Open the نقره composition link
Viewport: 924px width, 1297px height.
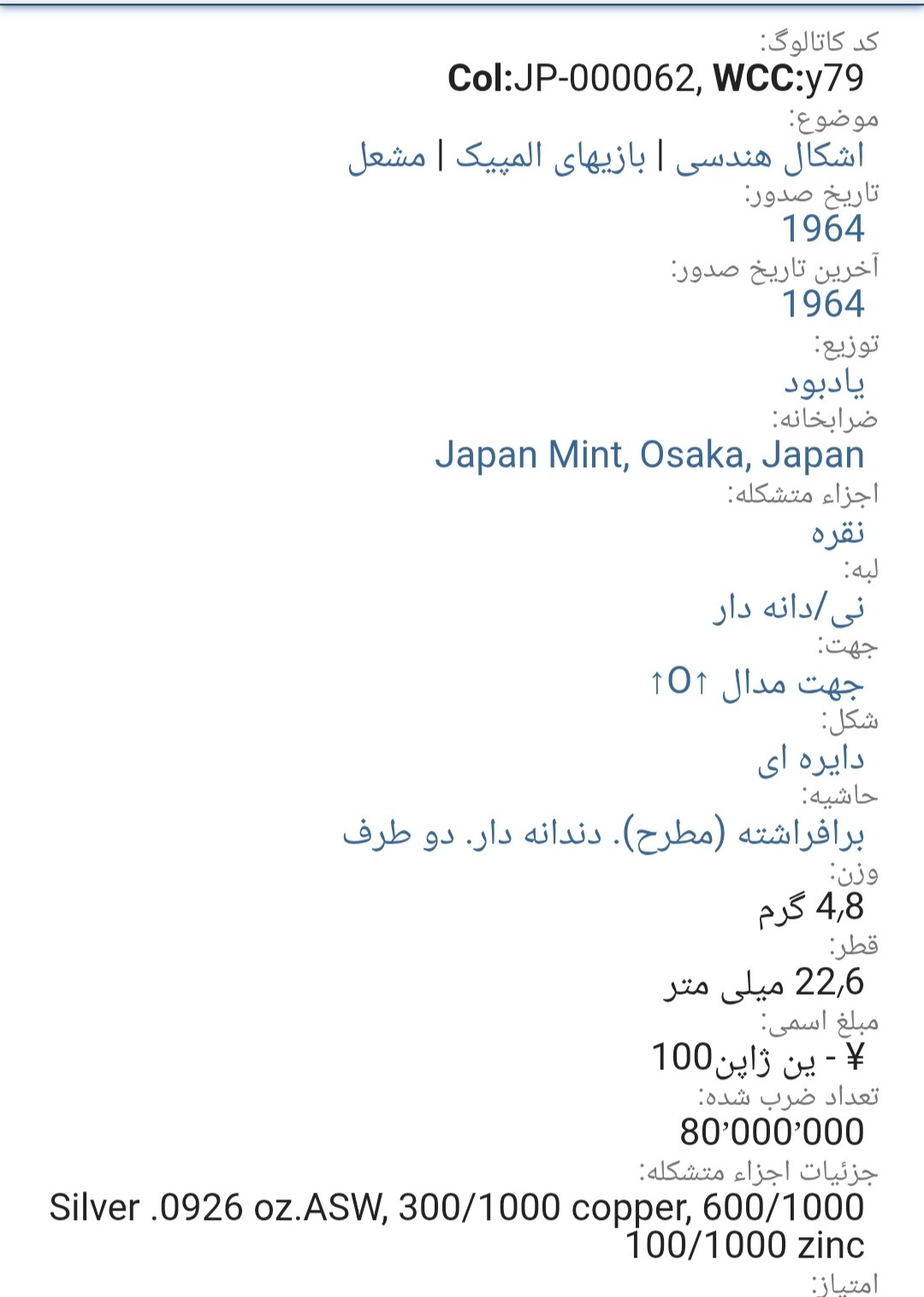pyautogui.click(x=838, y=532)
